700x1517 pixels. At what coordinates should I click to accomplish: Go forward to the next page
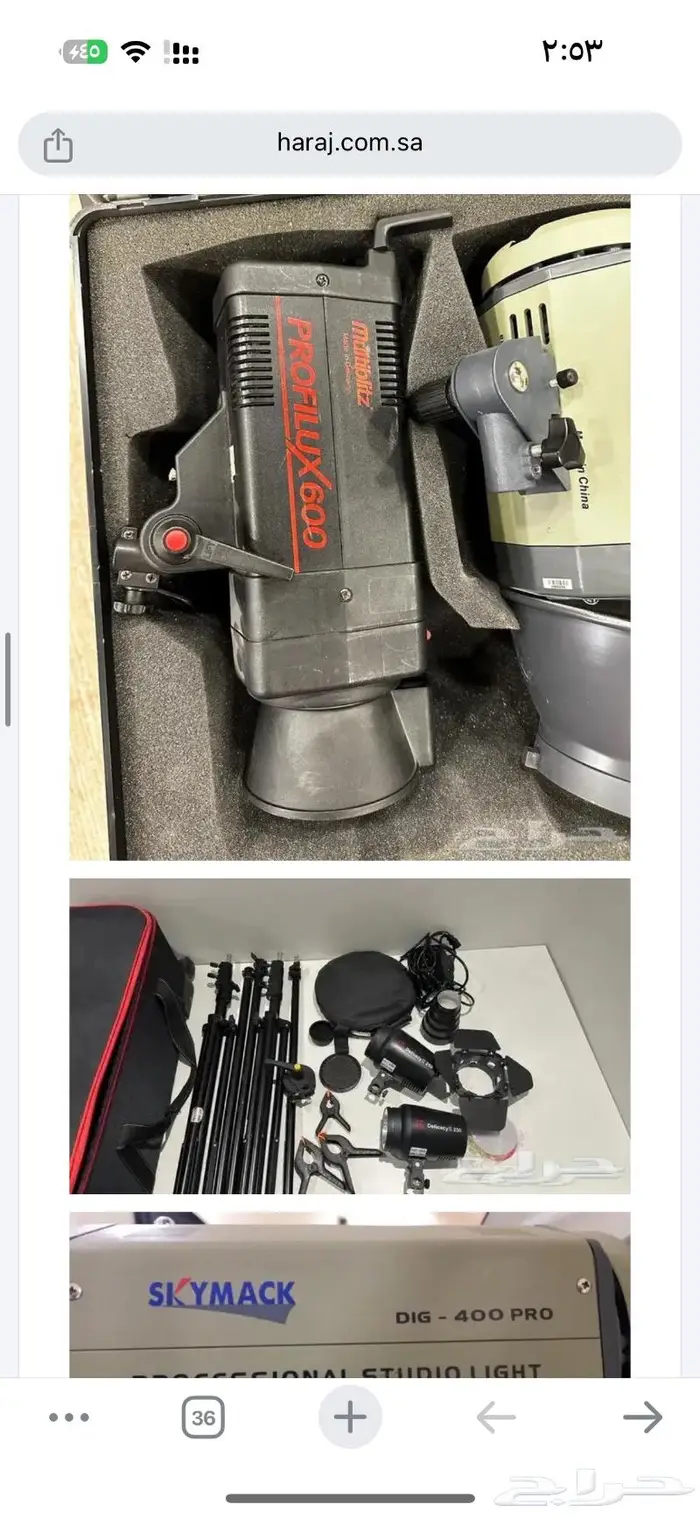642,1417
